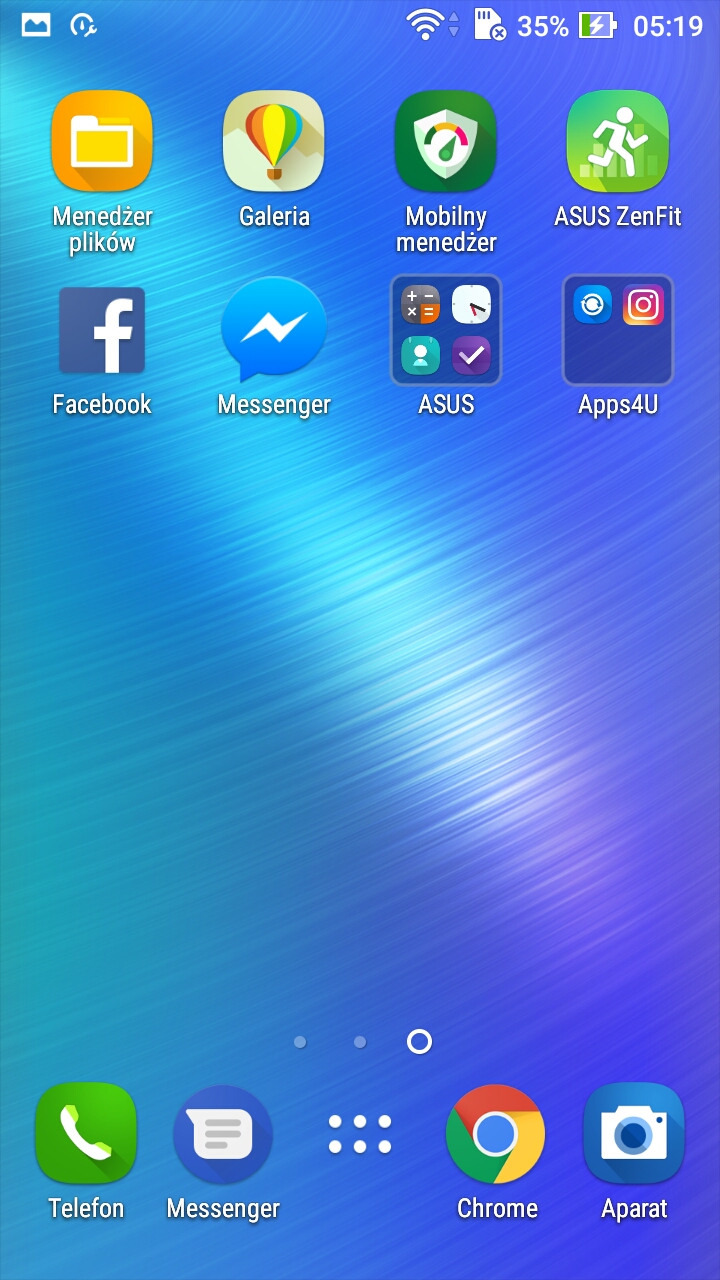Open the Aparat camera app
Viewport: 720px width, 1280px height.
[x=634, y=1134]
